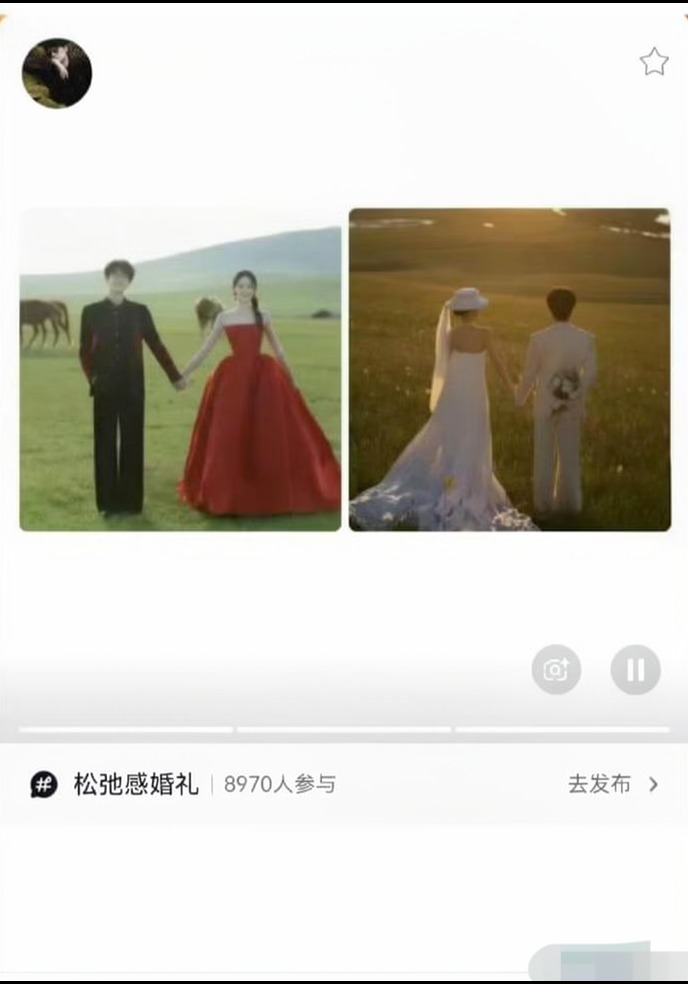Open the sunset wedding gown photo
The height and width of the screenshot is (984, 688).
point(510,370)
